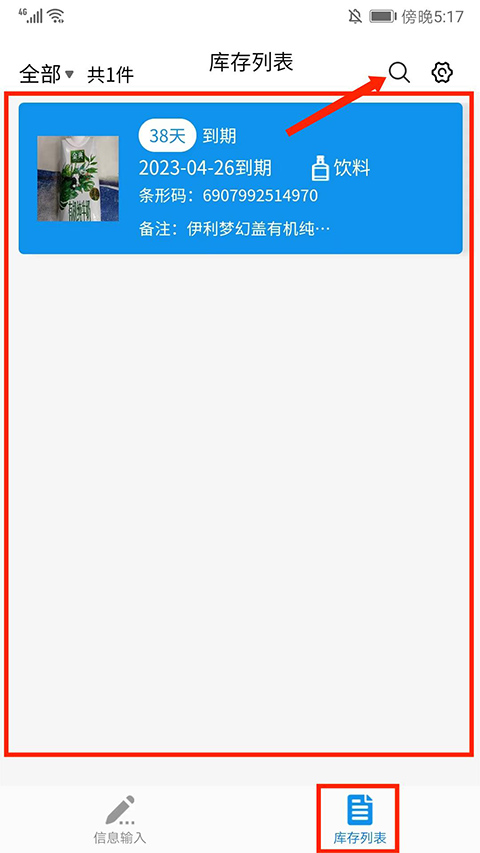480x853 pixels.
Task: Expand the 全部 filter dropdown
Action: (46, 75)
